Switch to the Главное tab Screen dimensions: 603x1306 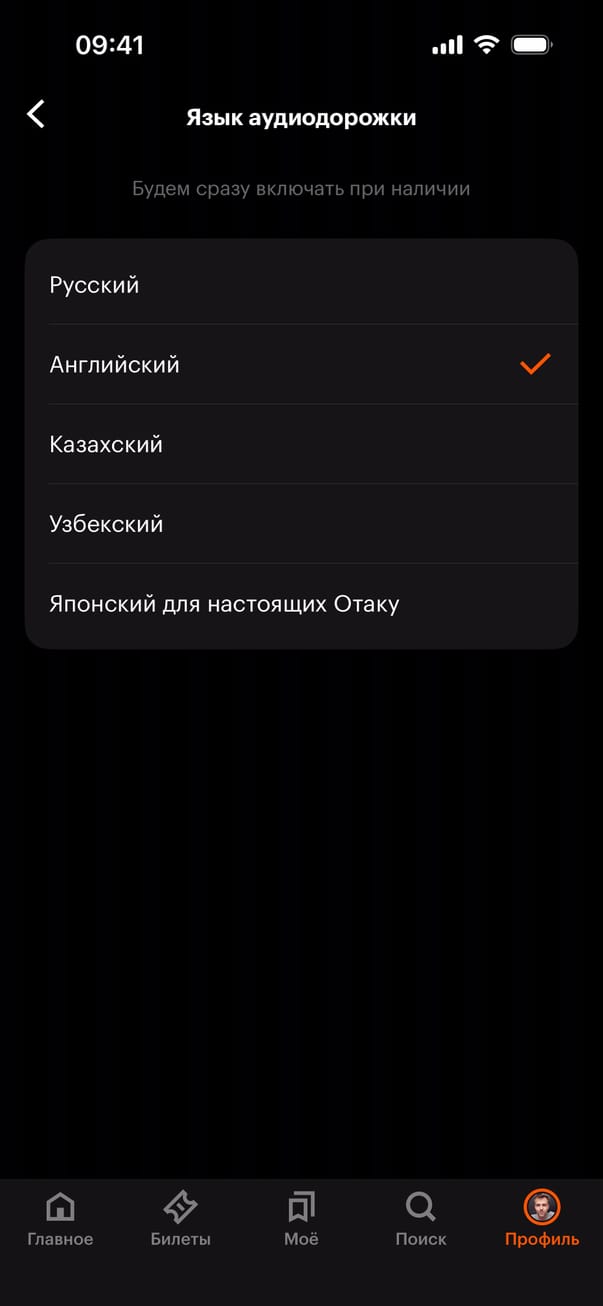[x=61, y=1220]
